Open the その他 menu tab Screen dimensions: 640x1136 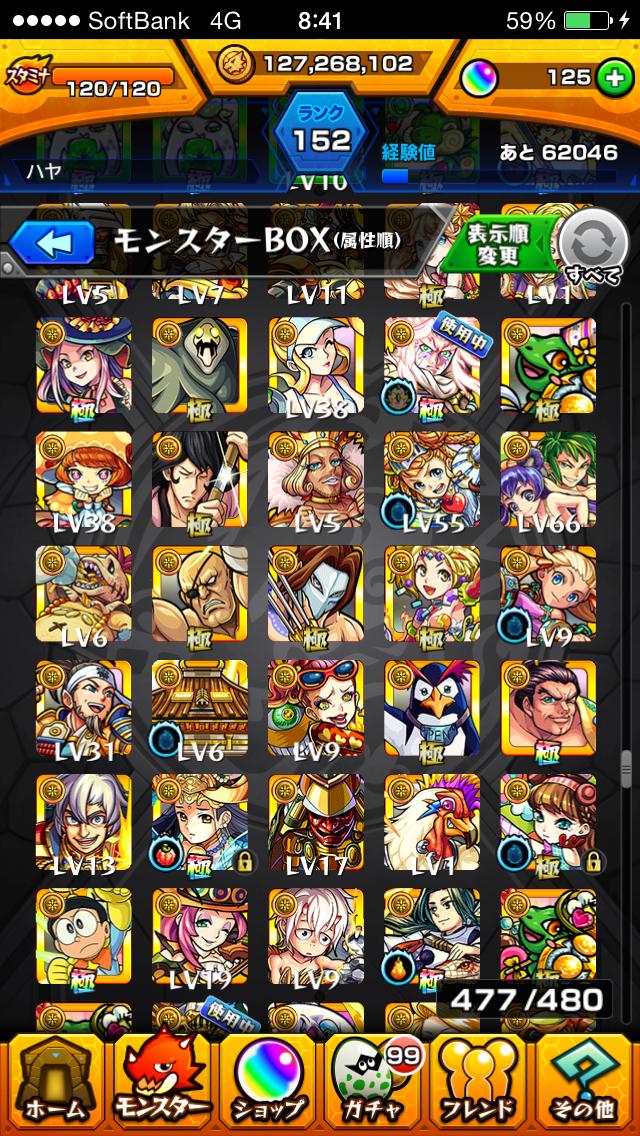(584, 1084)
